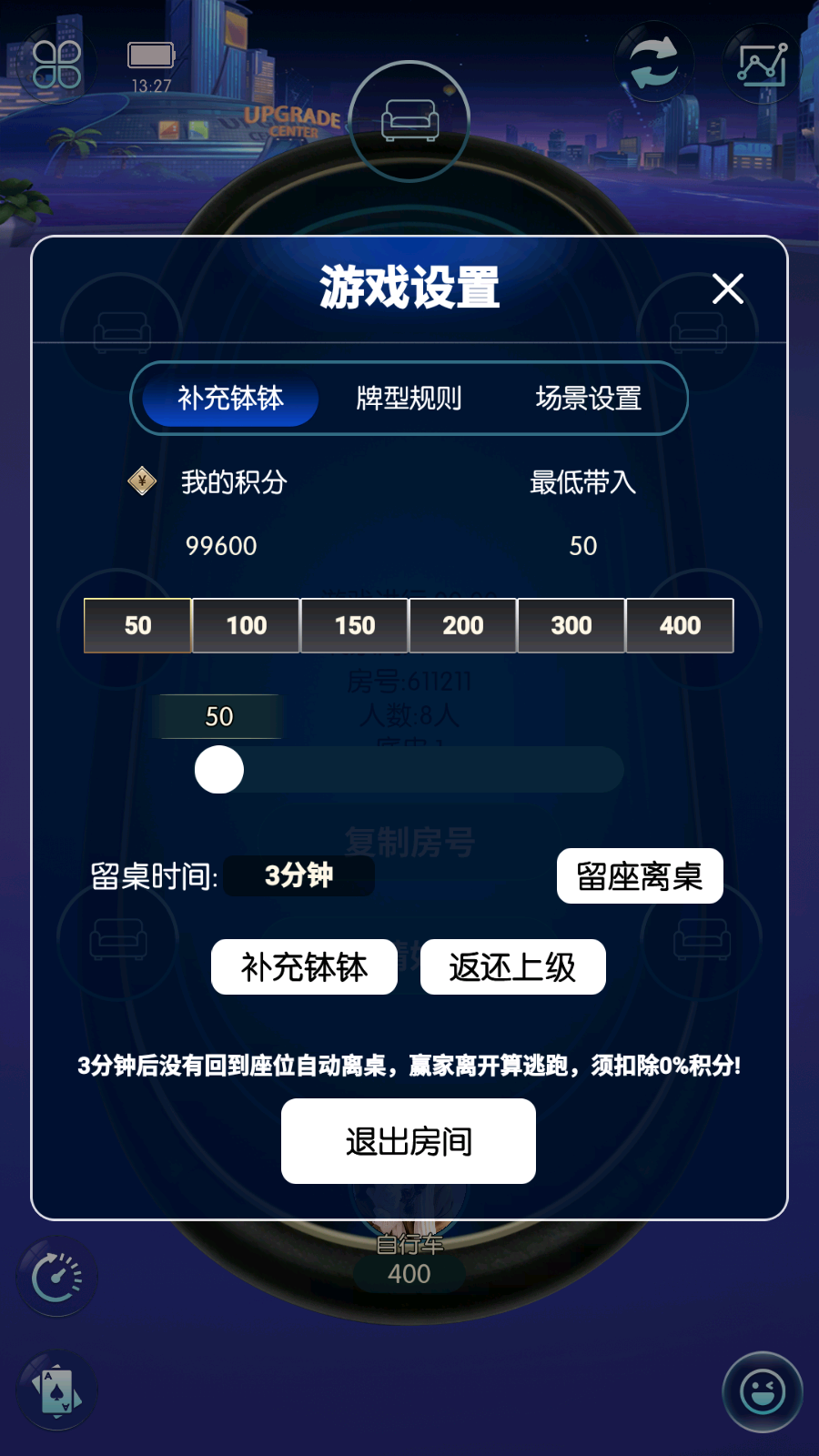Choose the 50 amount option
The width and height of the screenshot is (819, 1456).
(x=137, y=625)
